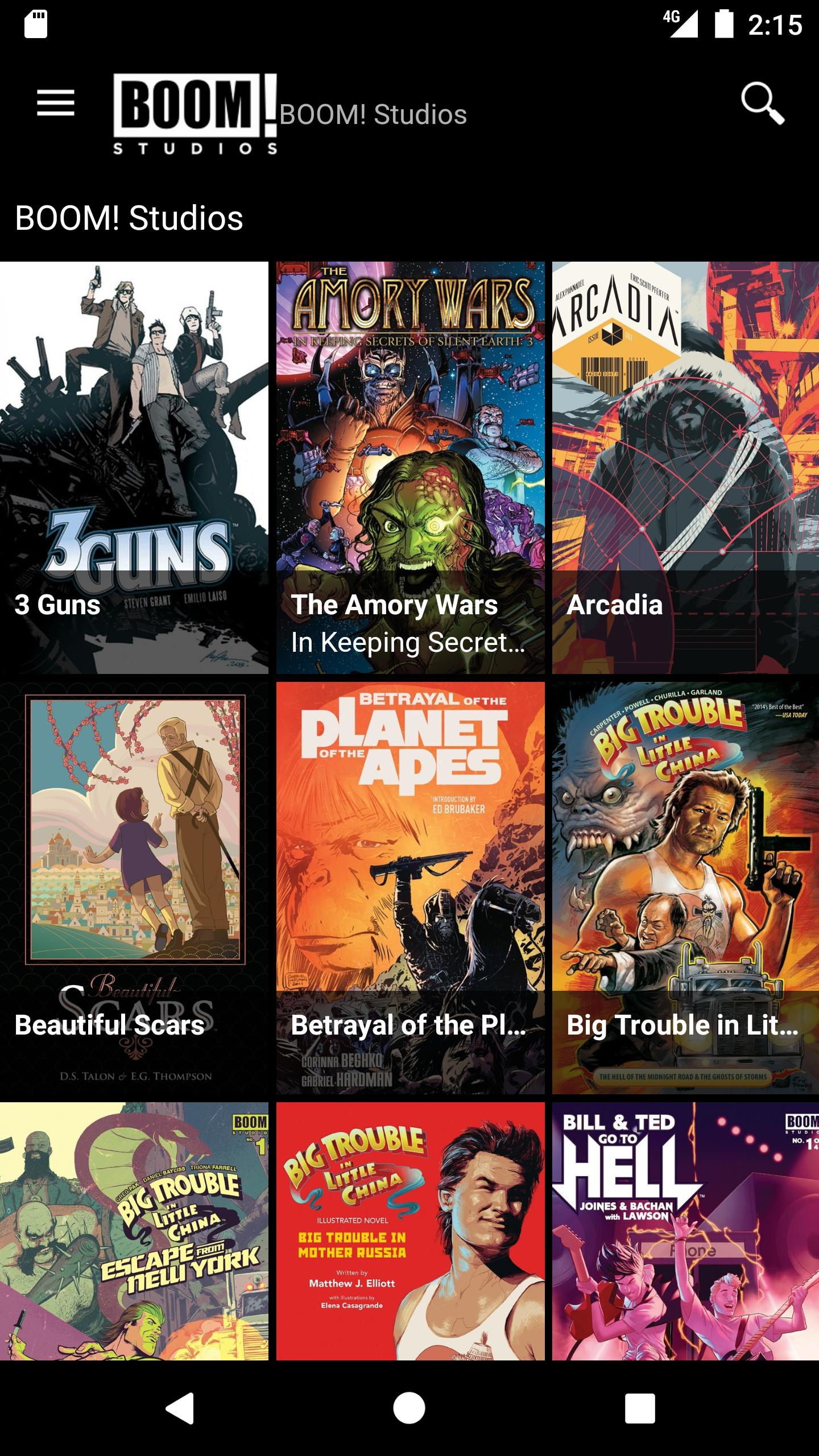Open Bill & Ted Go to Hell
The image size is (819, 1456).
tap(685, 1231)
